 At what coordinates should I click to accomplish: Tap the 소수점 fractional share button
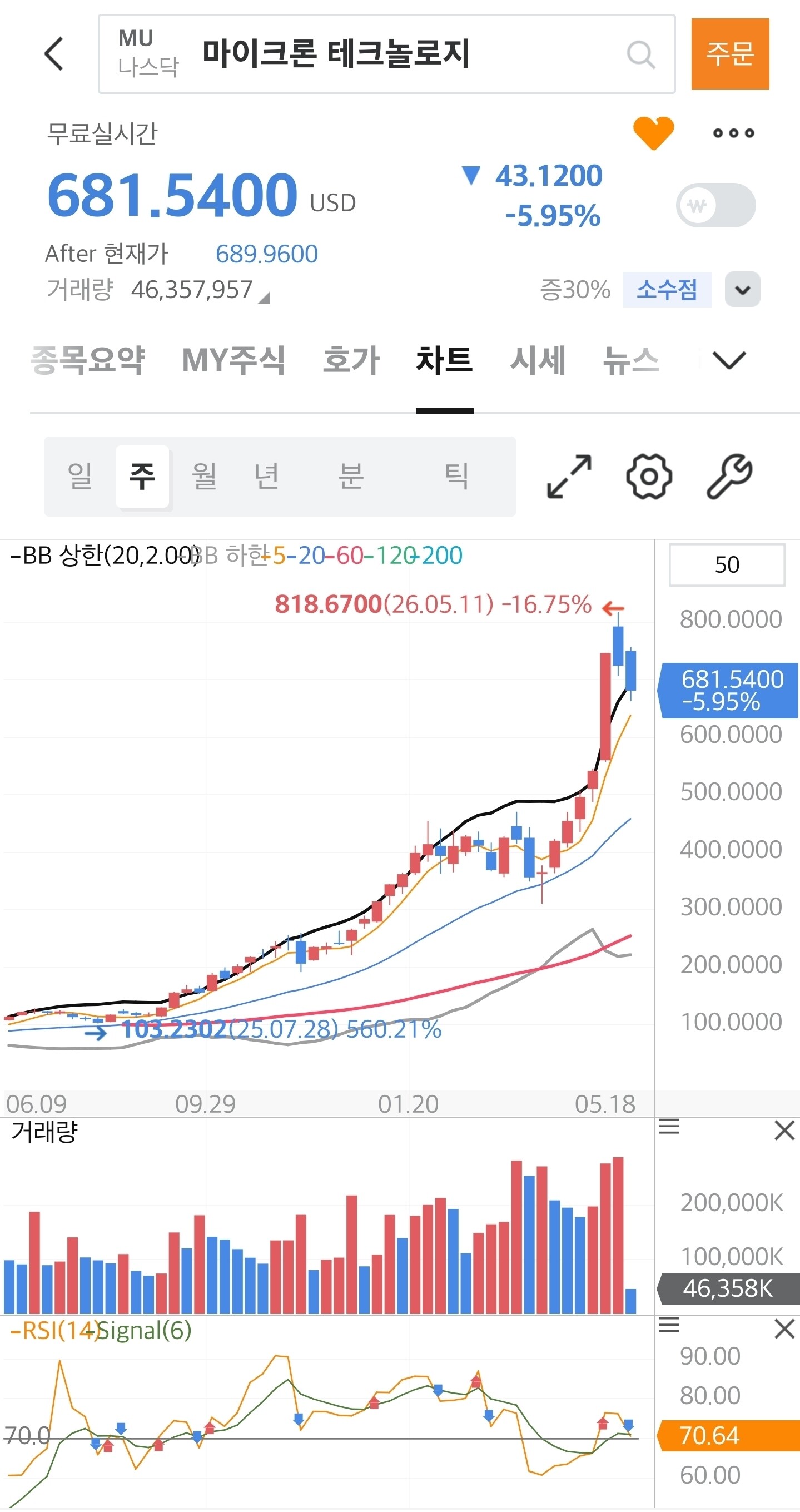click(667, 289)
